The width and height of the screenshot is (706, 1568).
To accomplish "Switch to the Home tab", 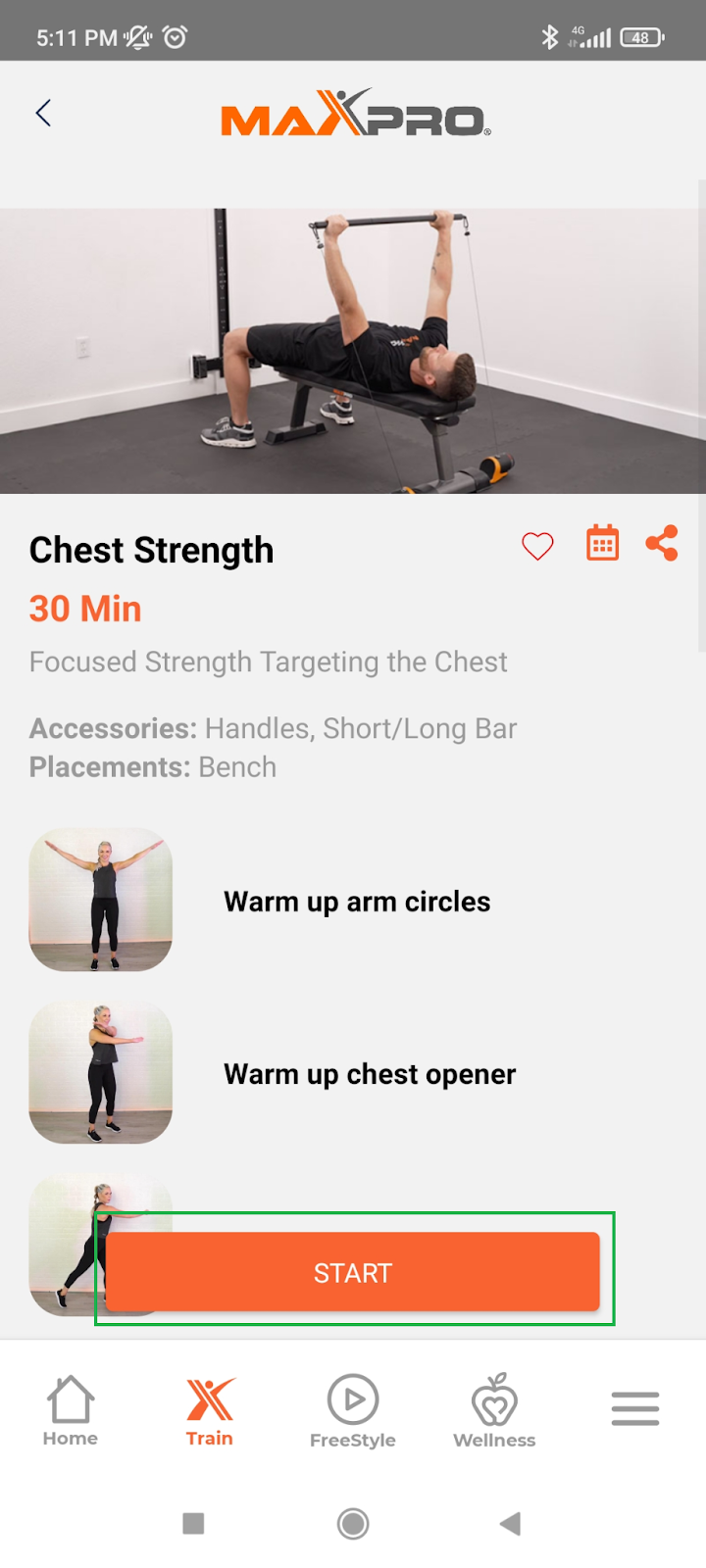I will pyautogui.click(x=71, y=1411).
